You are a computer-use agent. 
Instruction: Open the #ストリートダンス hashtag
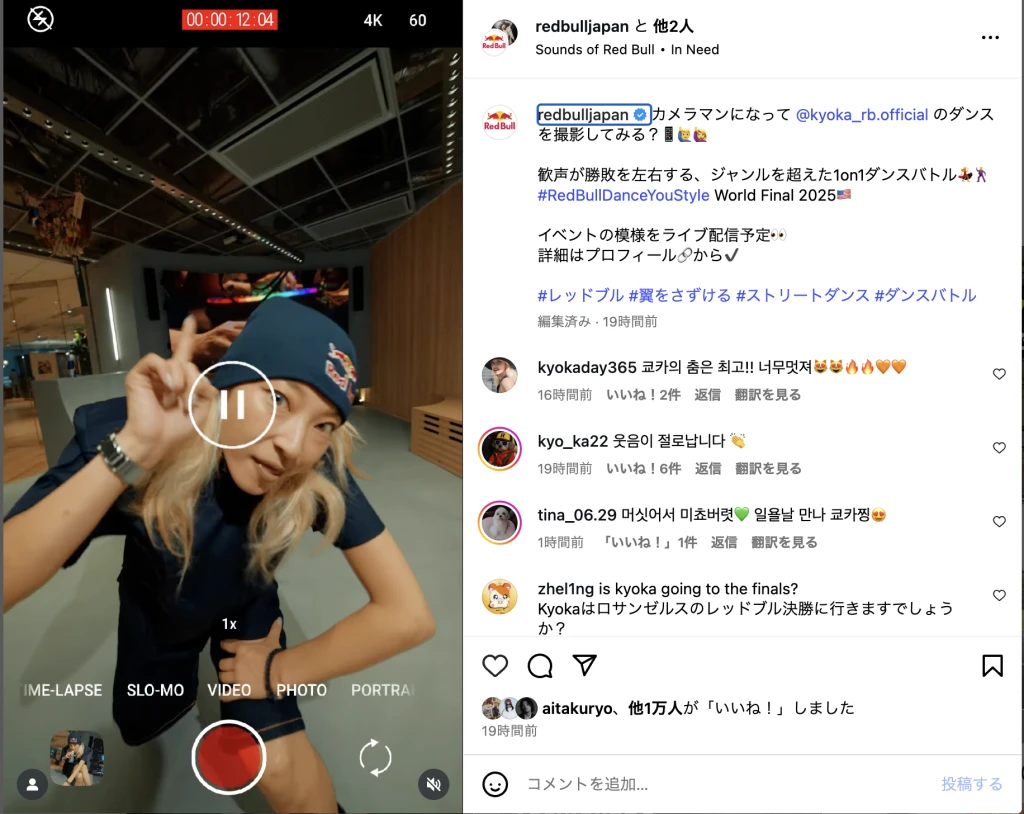(803, 296)
